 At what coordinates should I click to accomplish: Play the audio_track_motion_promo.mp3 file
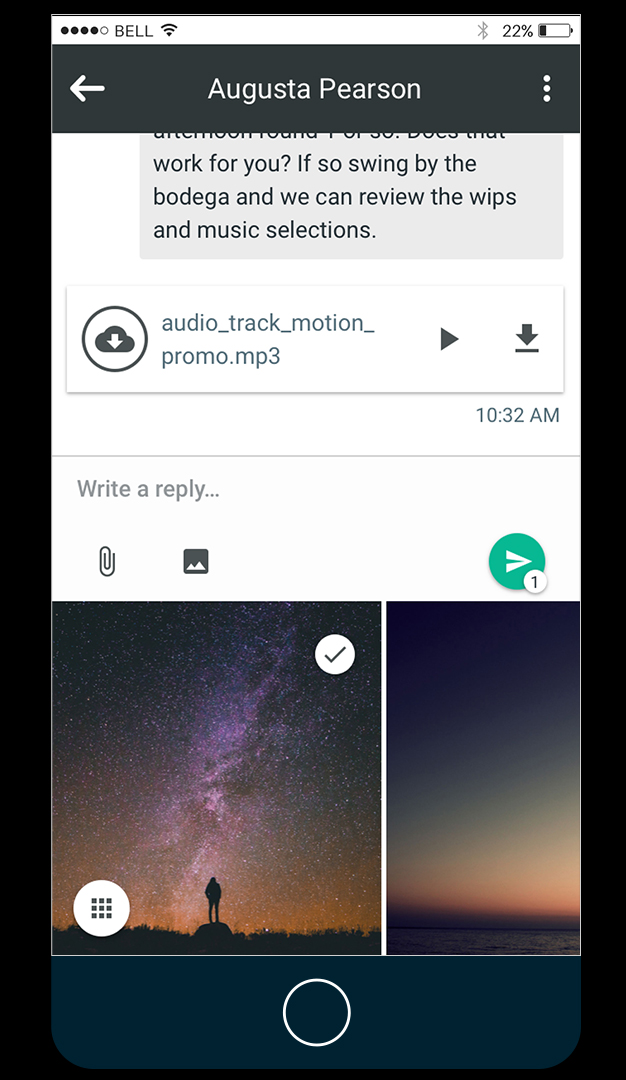[449, 339]
